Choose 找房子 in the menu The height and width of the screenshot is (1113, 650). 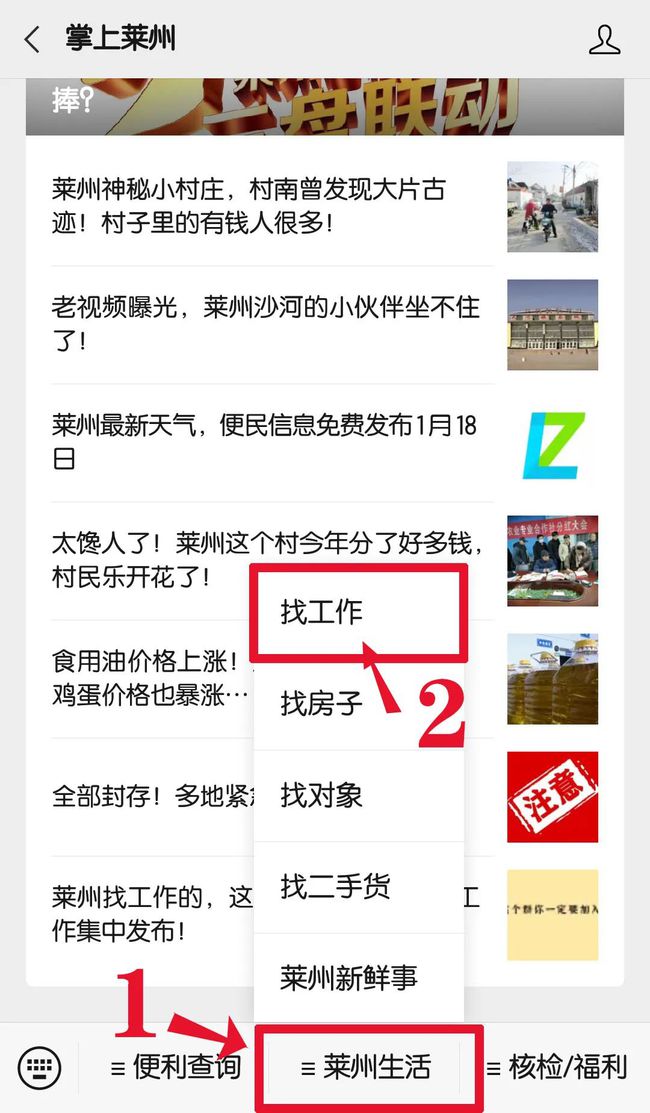(359, 704)
